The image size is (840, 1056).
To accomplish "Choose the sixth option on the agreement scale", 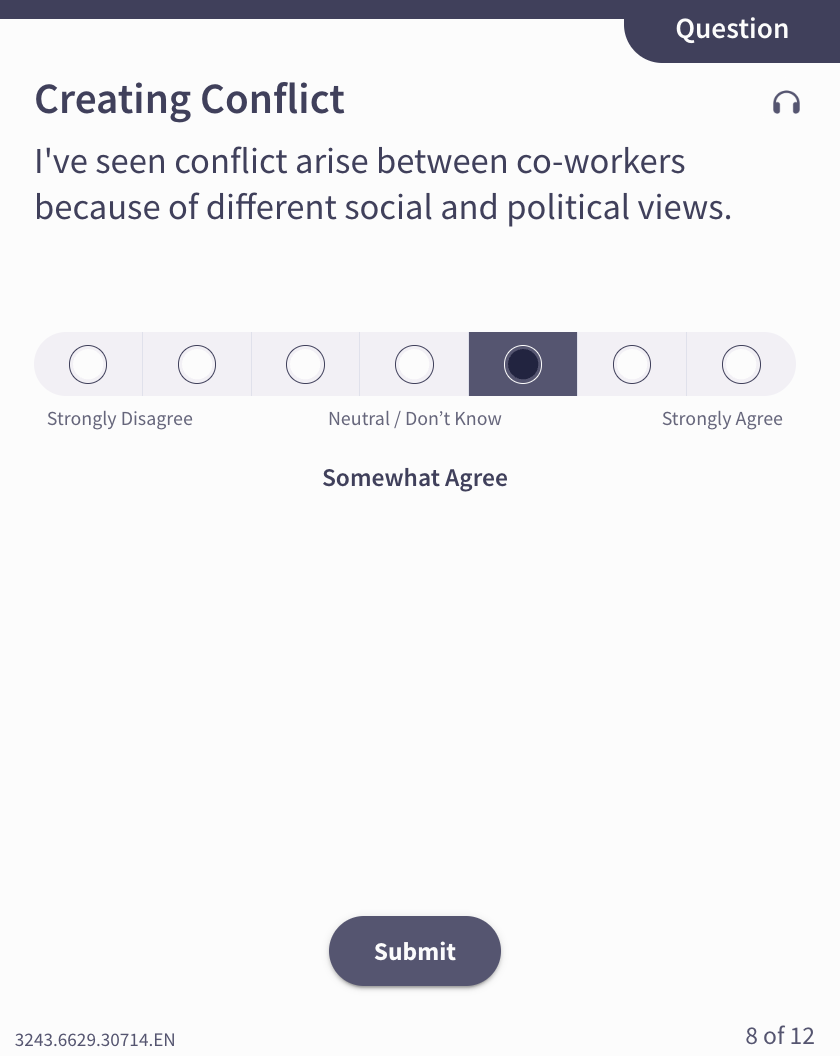I will pos(632,365).
